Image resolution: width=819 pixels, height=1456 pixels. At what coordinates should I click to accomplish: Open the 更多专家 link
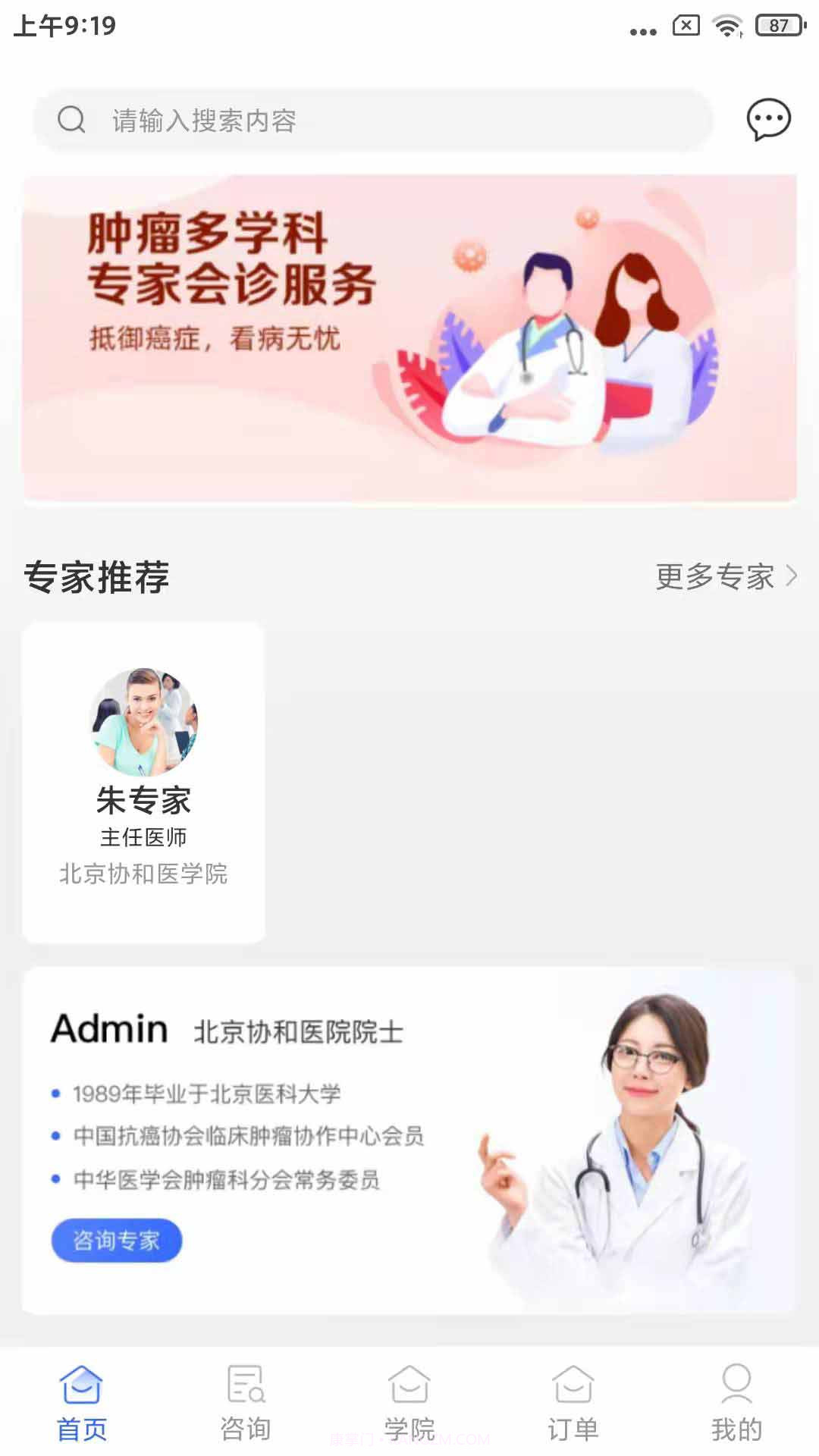(x=714, y=577)
